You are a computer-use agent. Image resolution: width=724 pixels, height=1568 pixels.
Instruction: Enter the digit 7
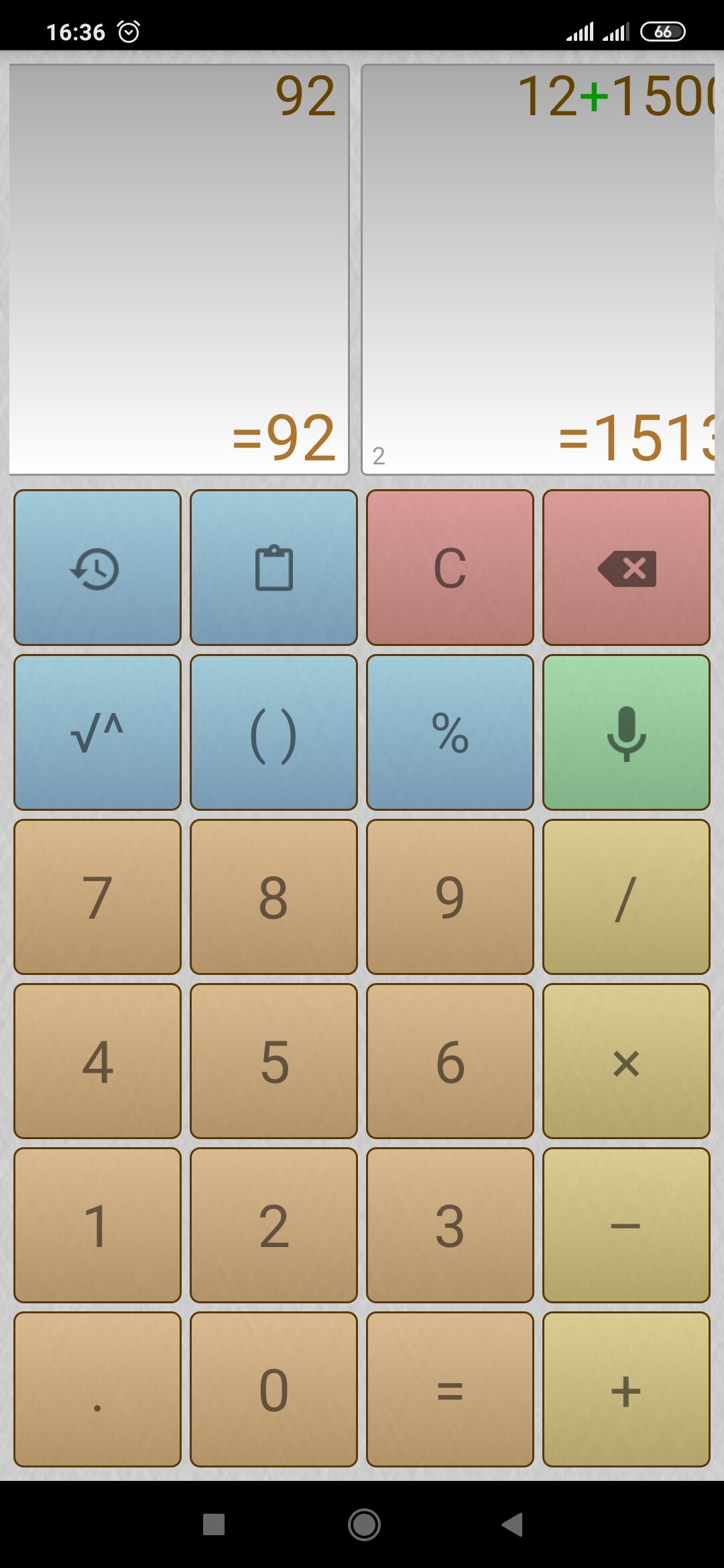tap(97, 897)
